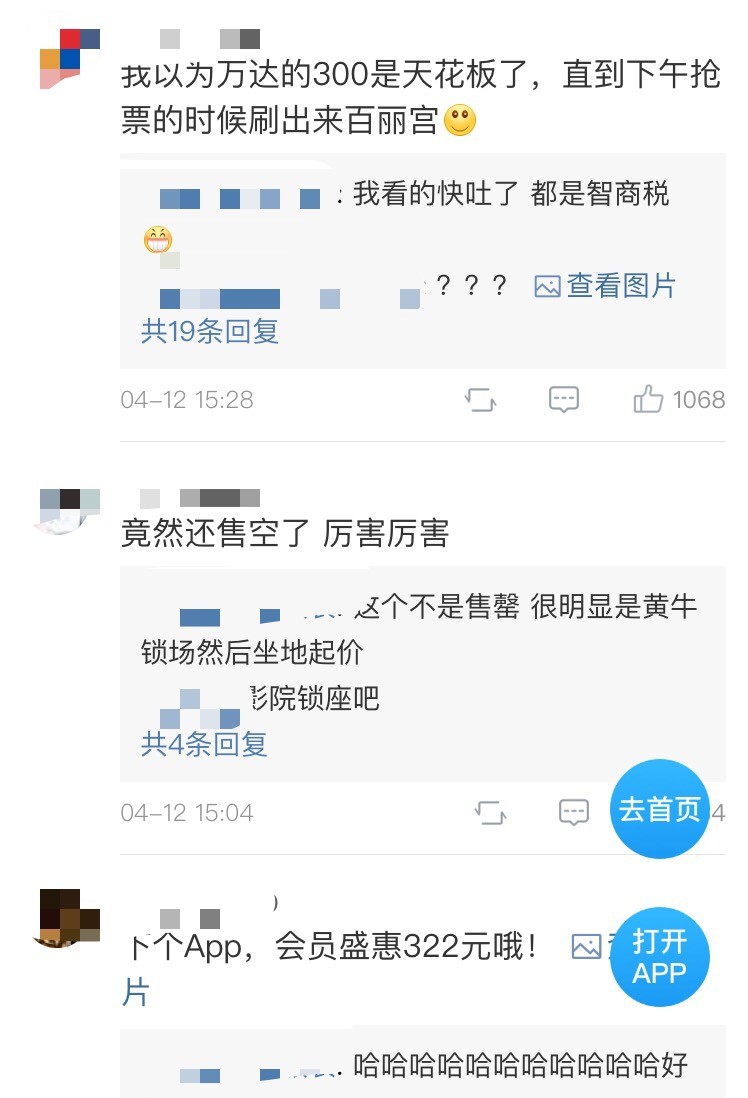Tap the 打开APP floating button
748x1098 pixels.
coord(659,957)
